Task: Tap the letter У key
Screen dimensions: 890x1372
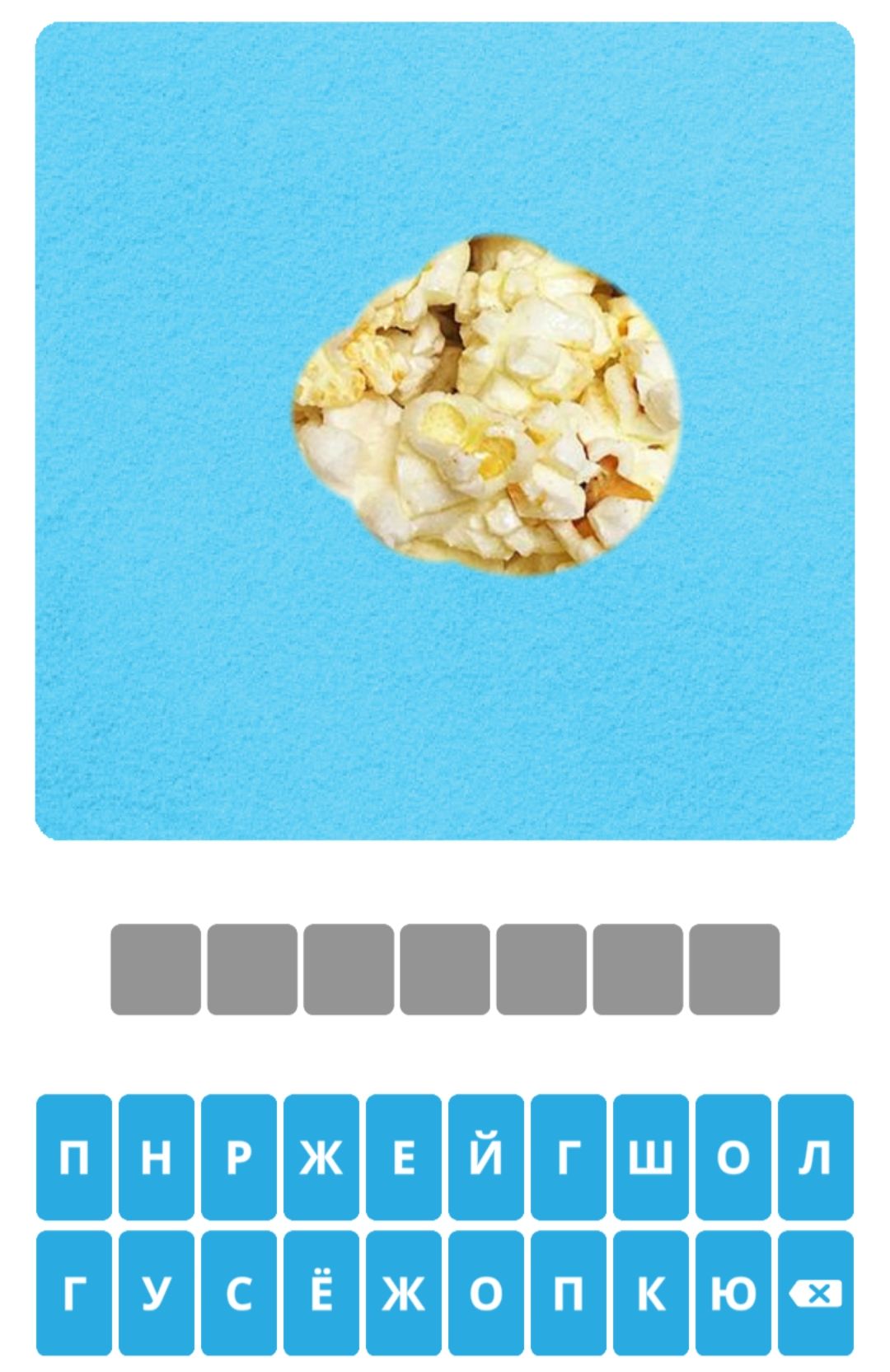Action: point(157,1293)
